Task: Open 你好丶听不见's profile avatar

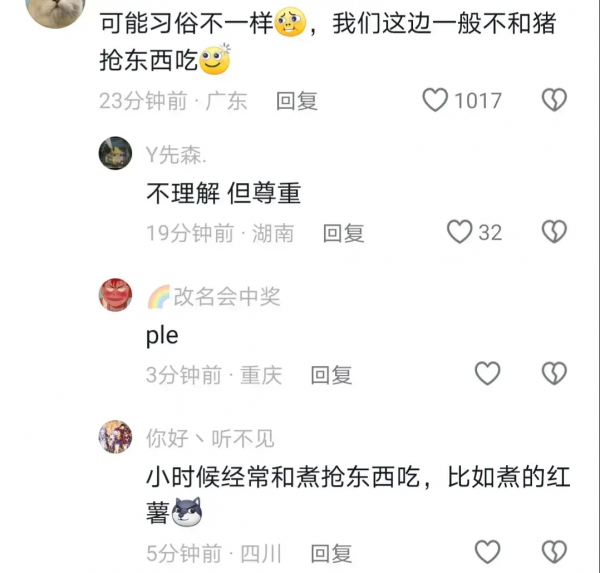Action: click(115, 437)
